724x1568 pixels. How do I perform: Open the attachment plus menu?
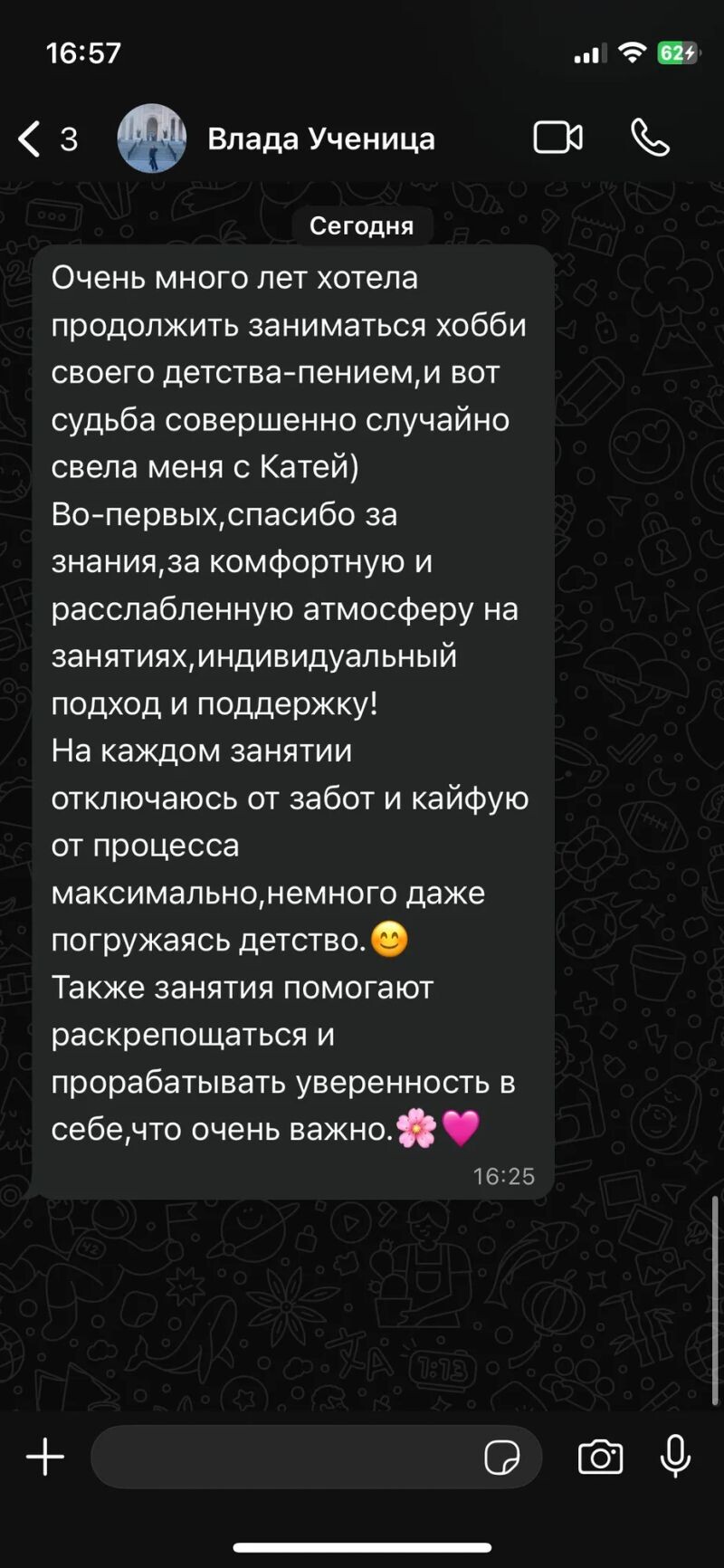pos(45,1457)
